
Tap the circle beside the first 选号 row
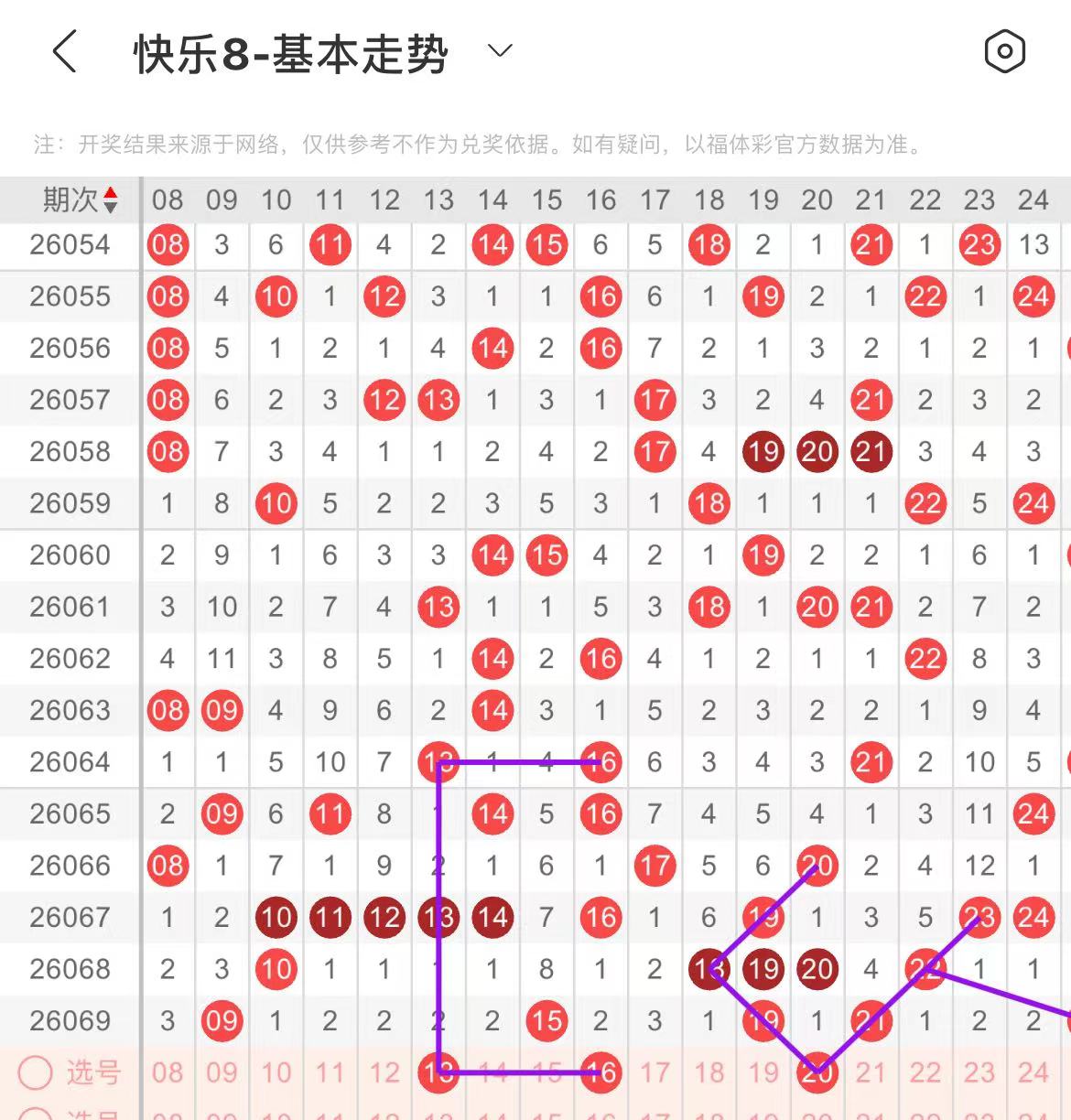[35, 1072]
